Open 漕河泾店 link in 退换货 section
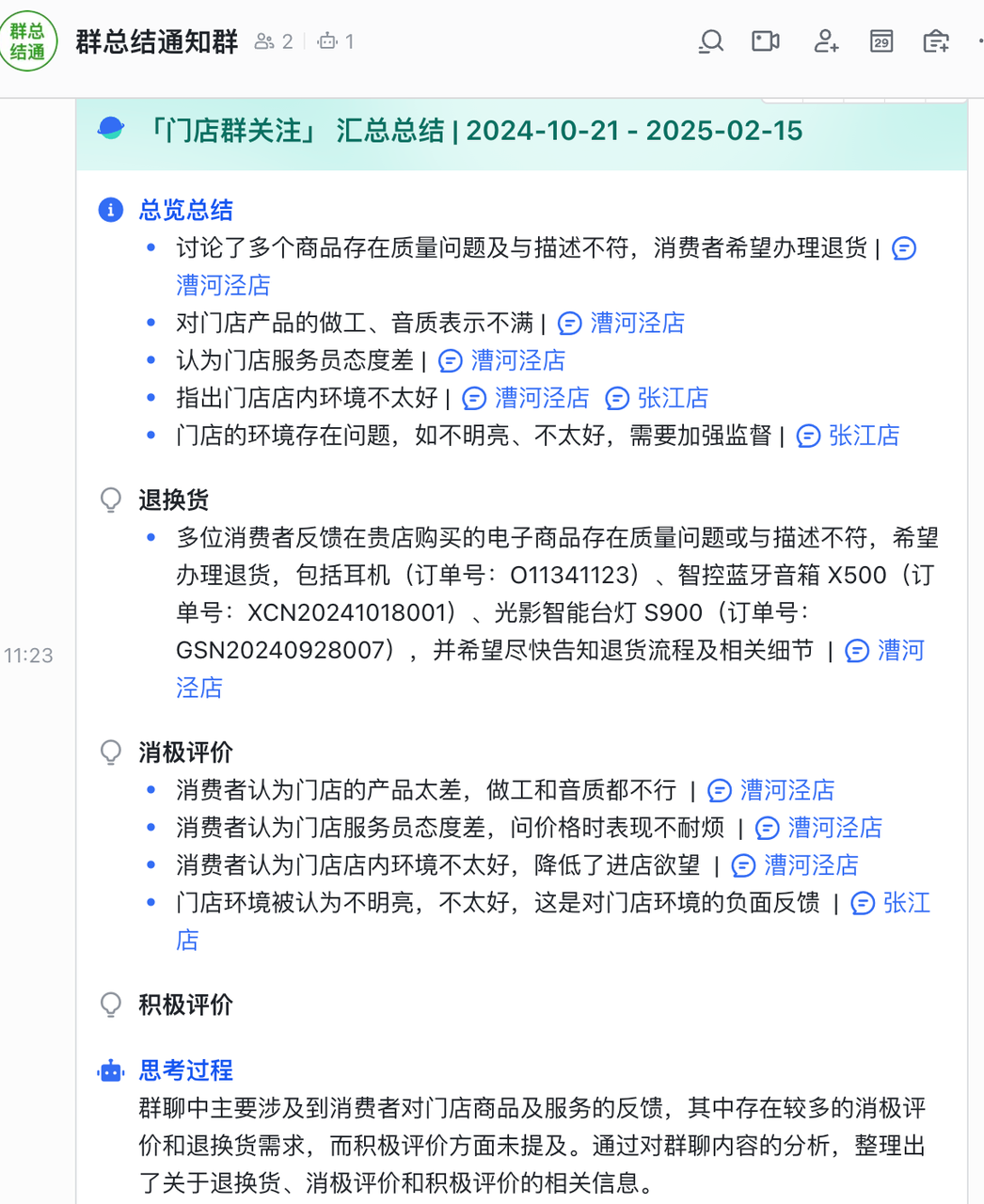Screen dimensions: 984x1204 click(x=900, y=650)
